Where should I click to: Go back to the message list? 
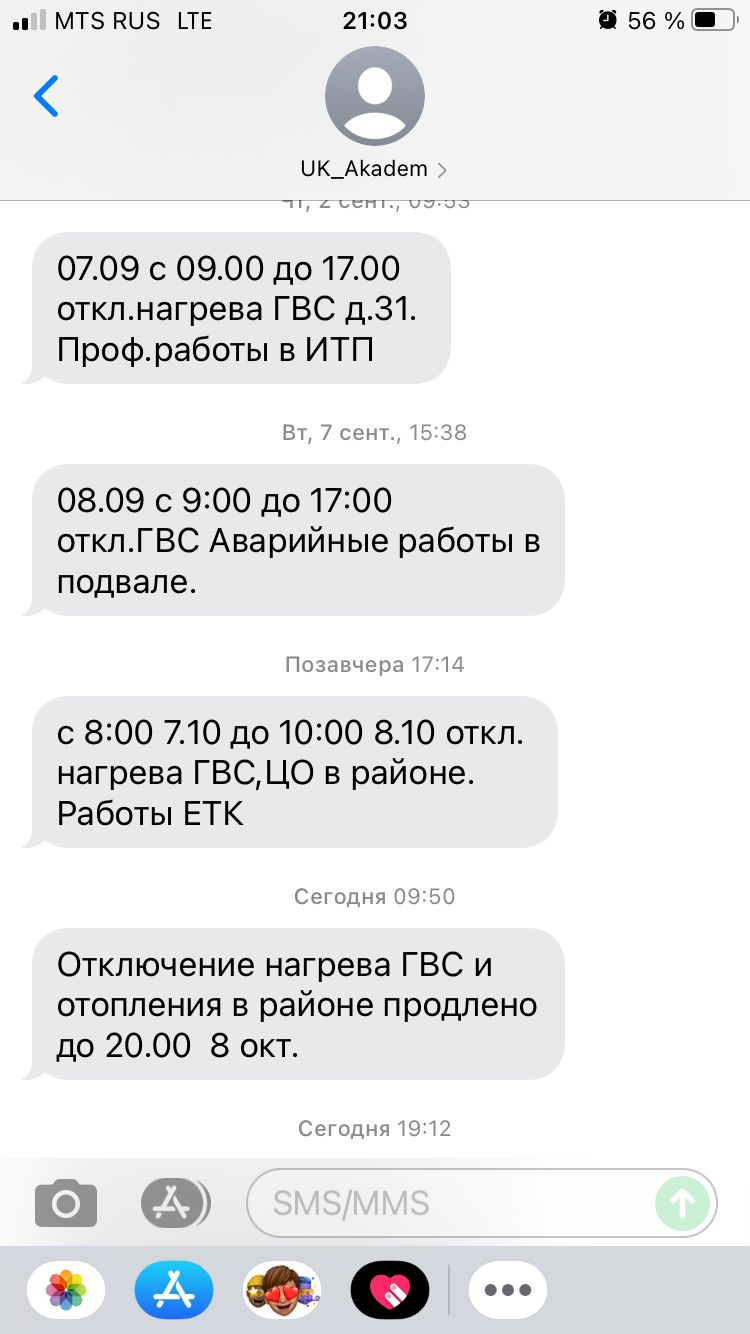click(46, 96)
